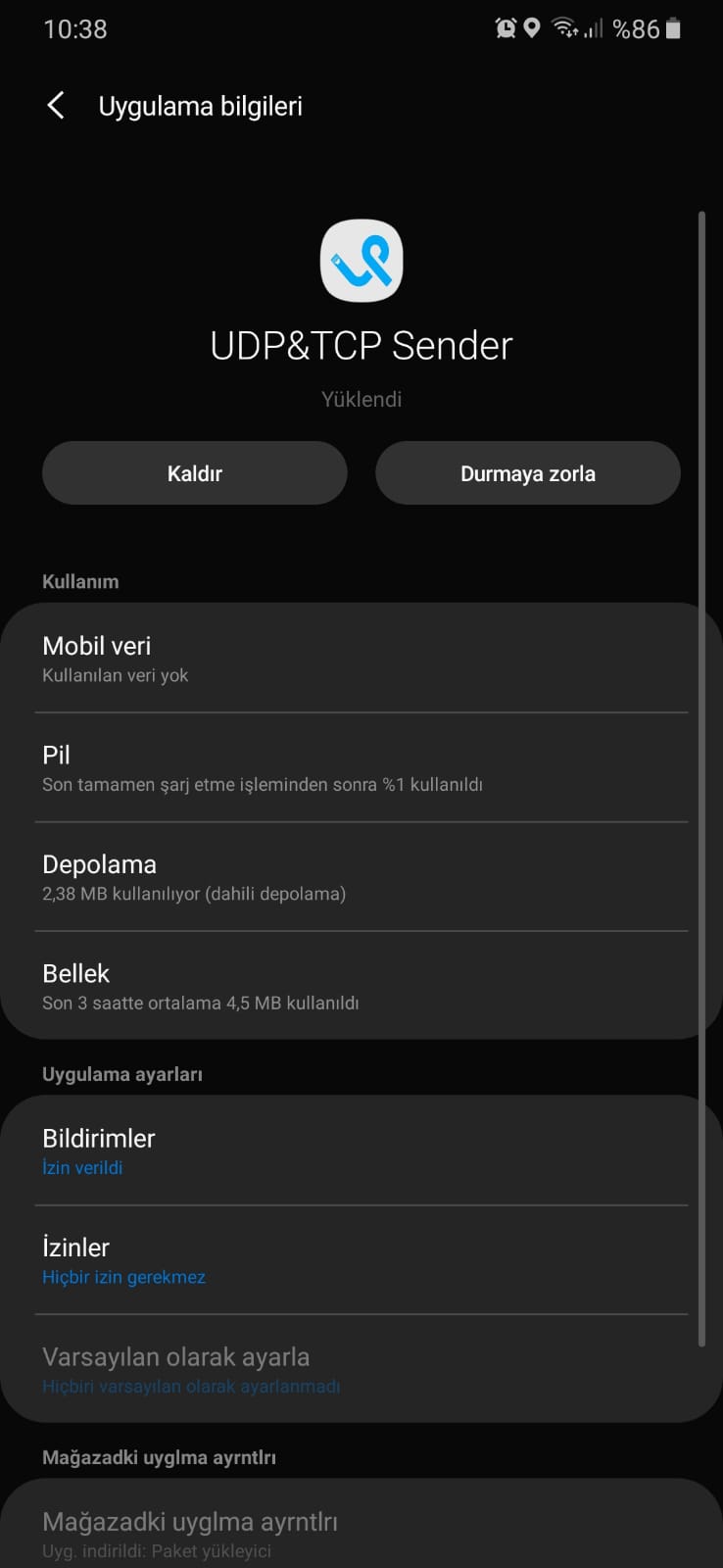Go back from Uygulama bilgileri

(56, 106)
